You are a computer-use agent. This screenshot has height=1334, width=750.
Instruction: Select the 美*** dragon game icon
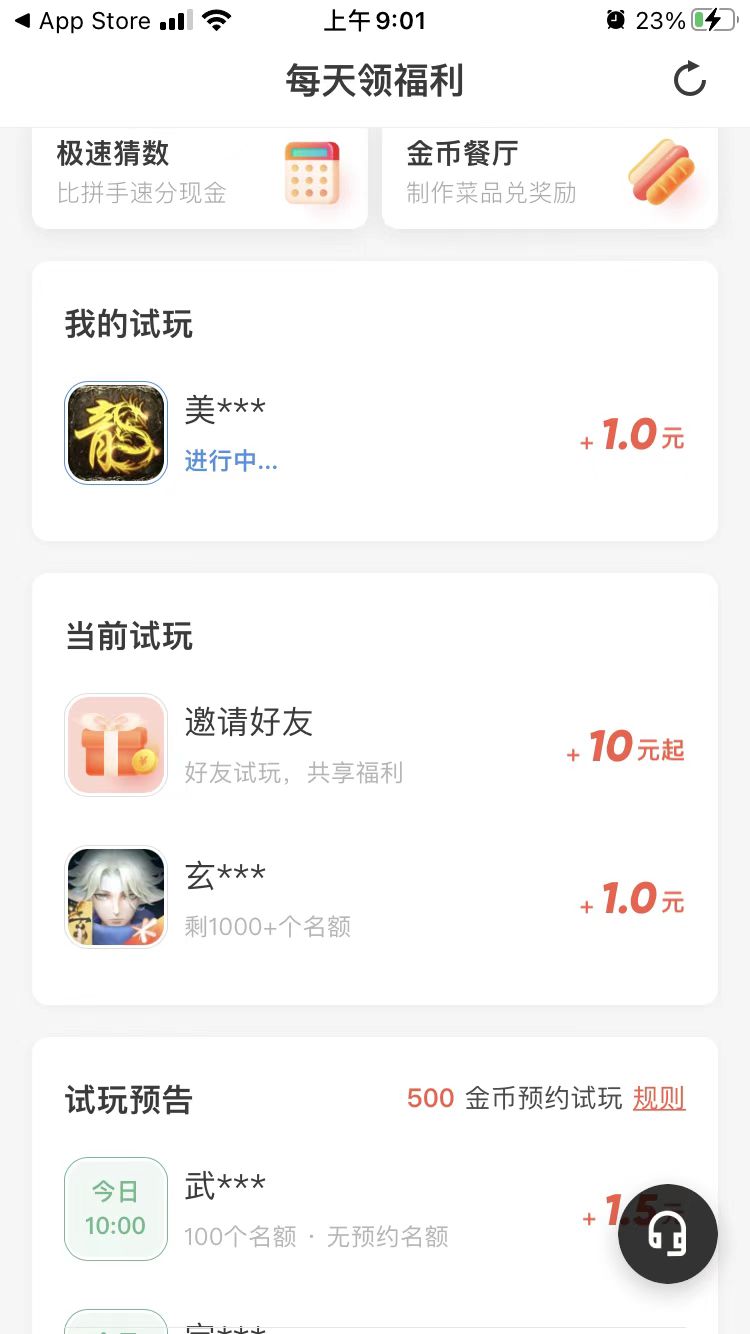pos(116,433)
